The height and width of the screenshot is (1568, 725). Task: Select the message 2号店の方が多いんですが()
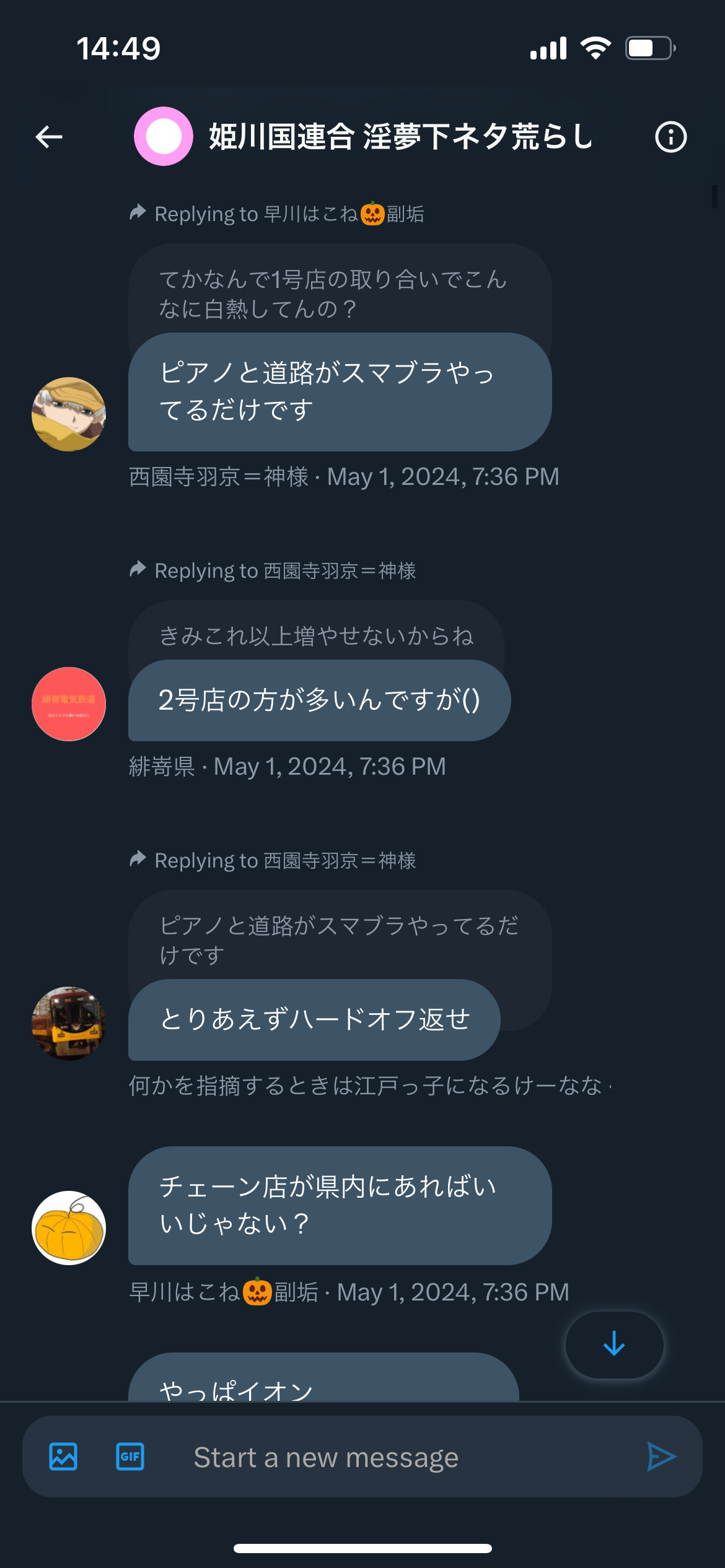[x=319, y=700]
